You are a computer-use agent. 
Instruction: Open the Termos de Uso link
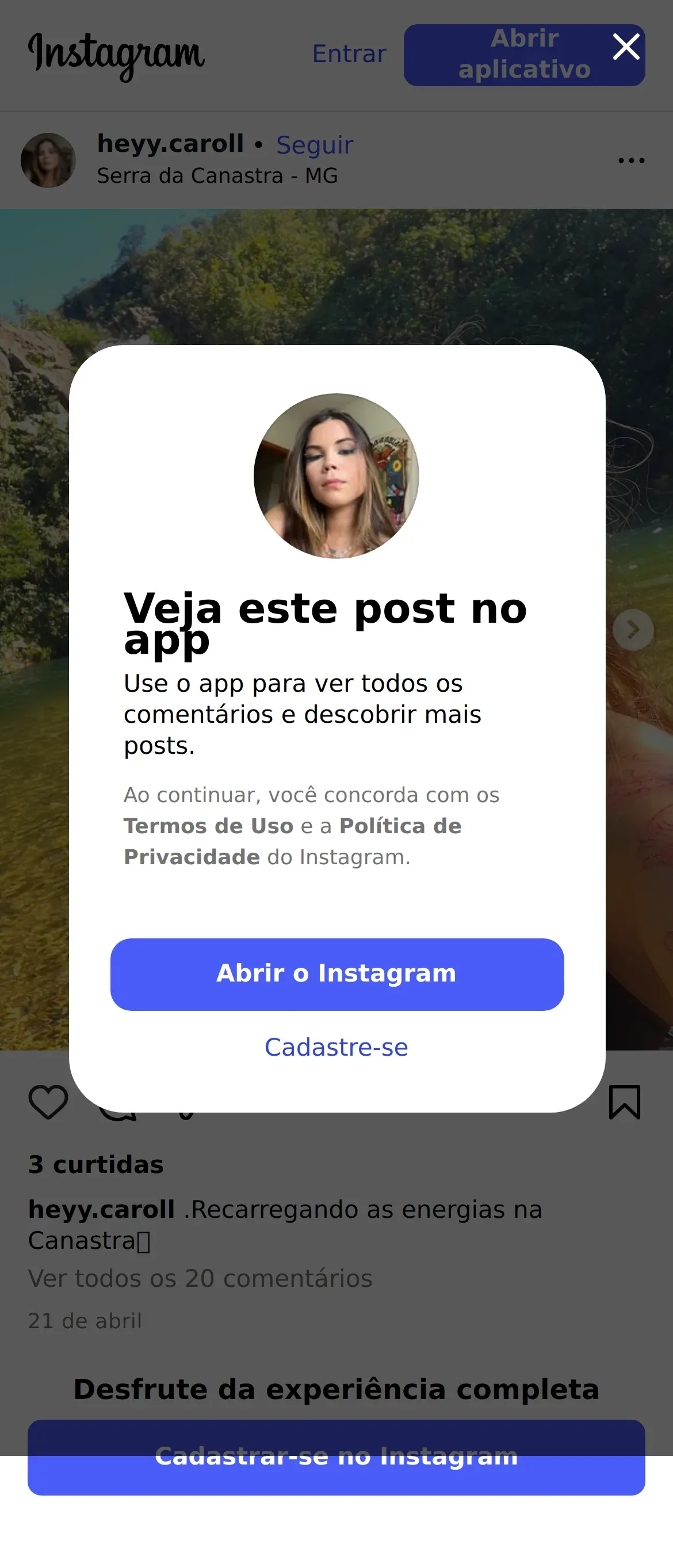208,826
